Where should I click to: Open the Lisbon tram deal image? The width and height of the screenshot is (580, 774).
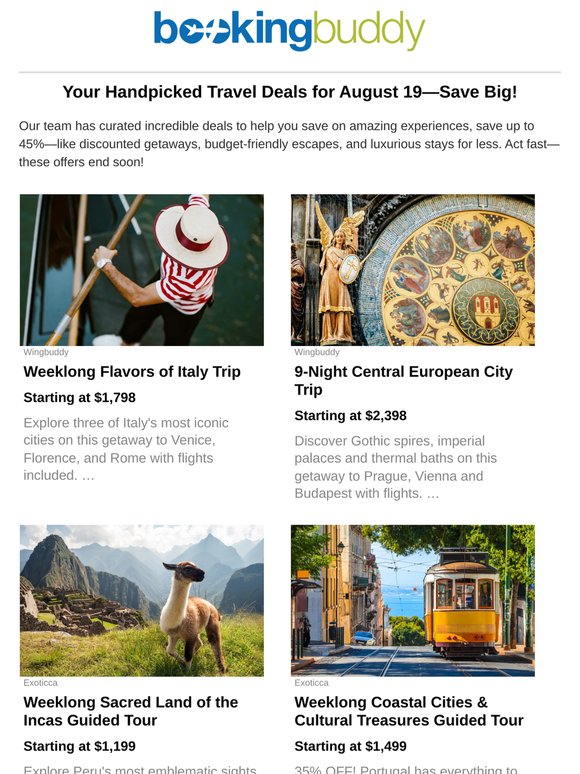coord(413,601)
